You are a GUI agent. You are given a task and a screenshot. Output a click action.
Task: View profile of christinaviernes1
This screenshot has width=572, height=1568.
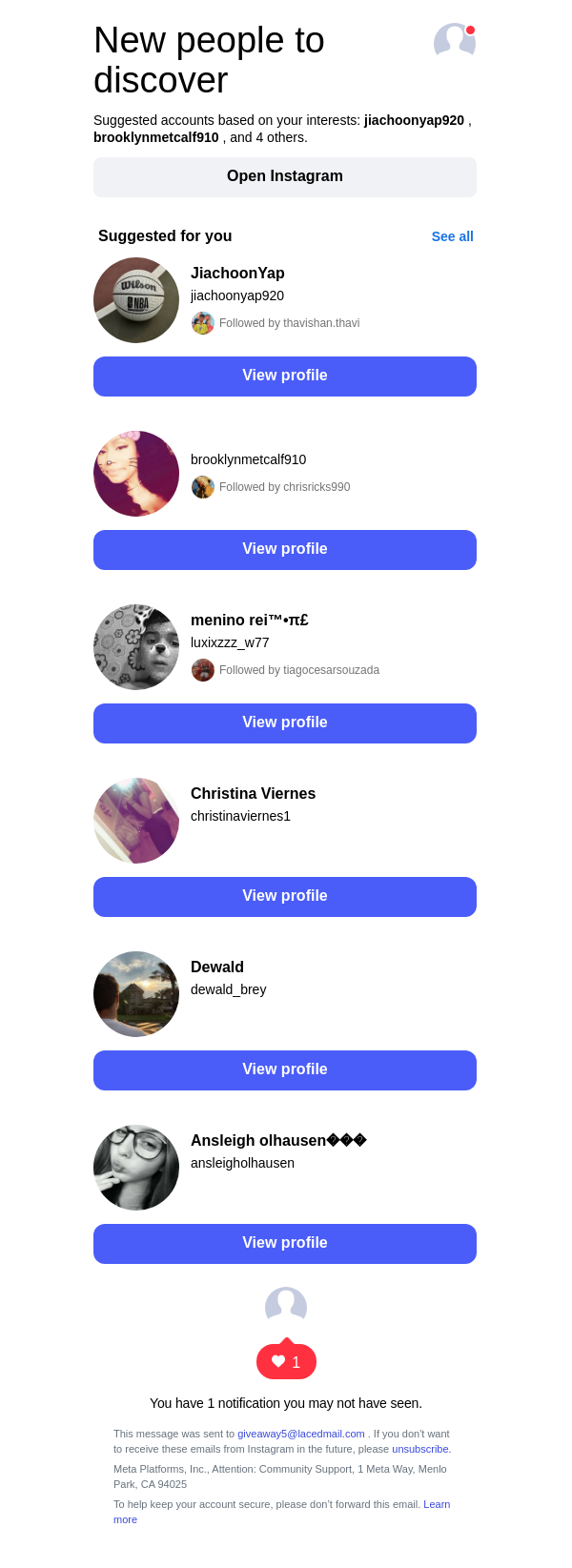click(285, 897)
